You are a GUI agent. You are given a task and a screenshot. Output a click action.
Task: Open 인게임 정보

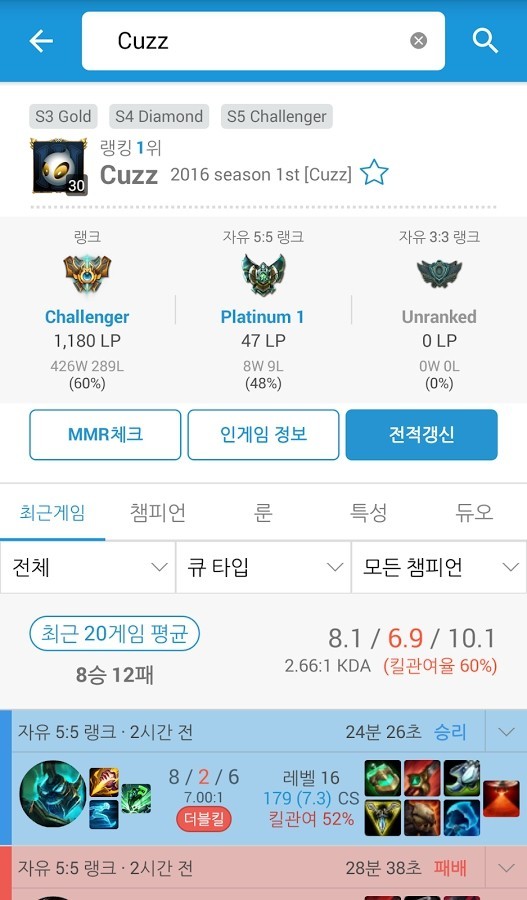pos(264,435)
